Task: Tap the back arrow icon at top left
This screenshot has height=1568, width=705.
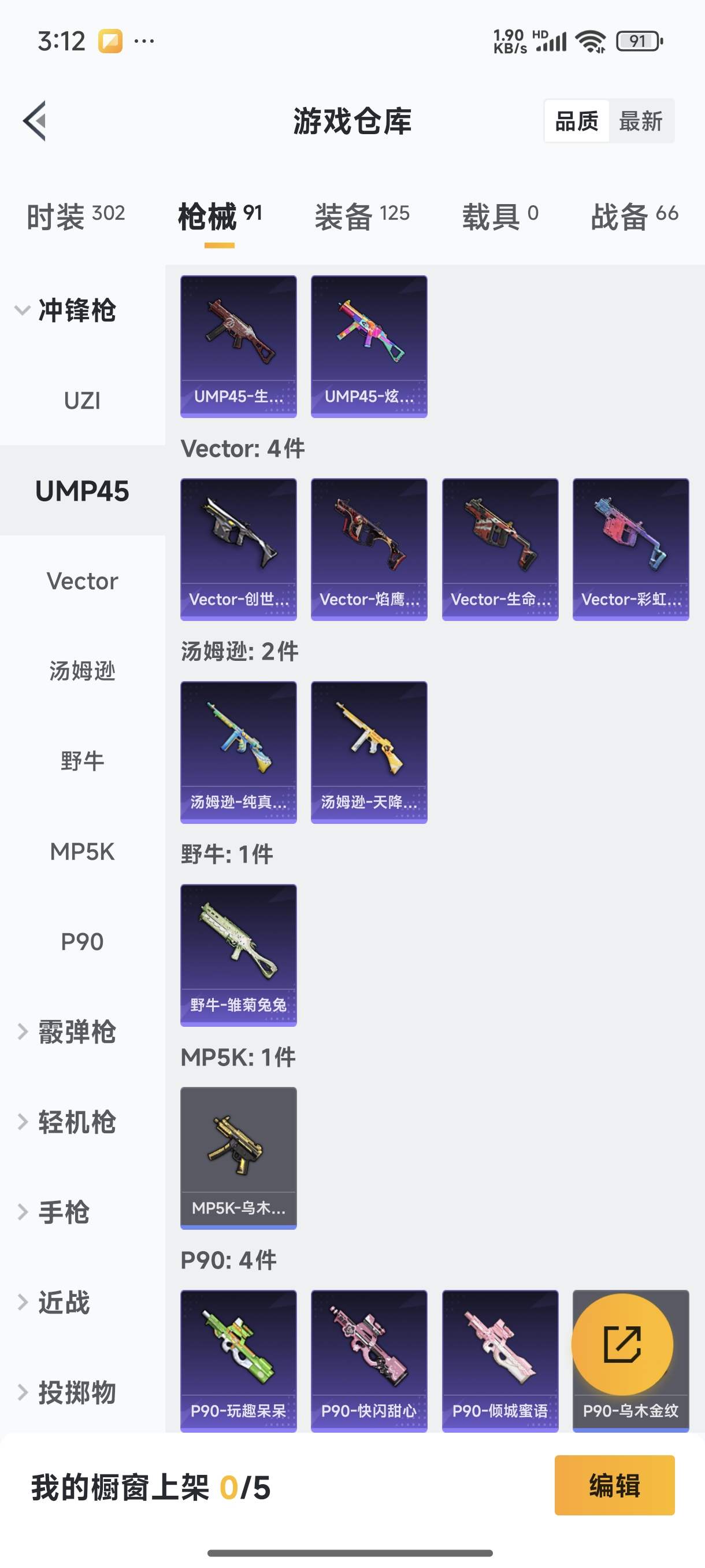Action: pyautogui.click(x=35, y=120)
